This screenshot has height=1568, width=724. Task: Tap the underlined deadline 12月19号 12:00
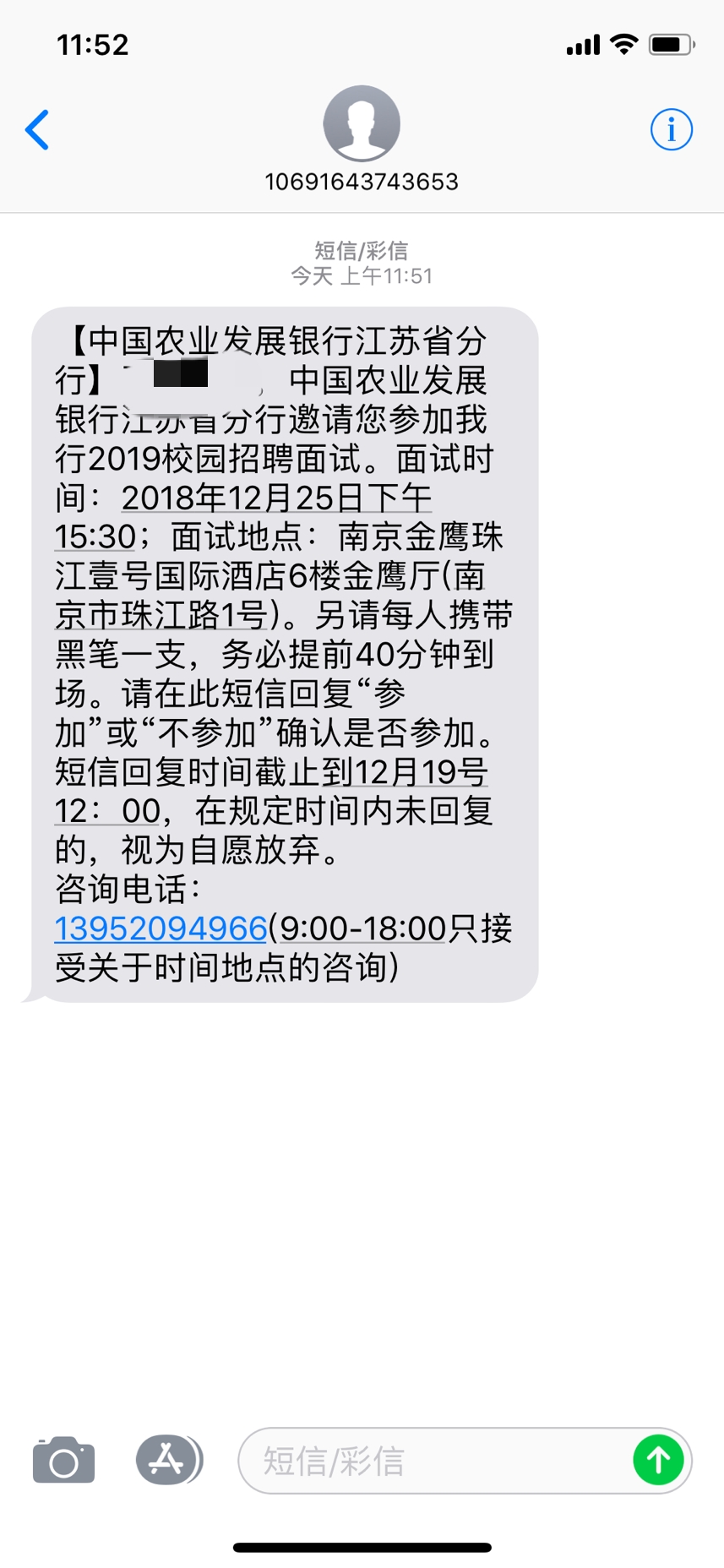tap(420, 772)
